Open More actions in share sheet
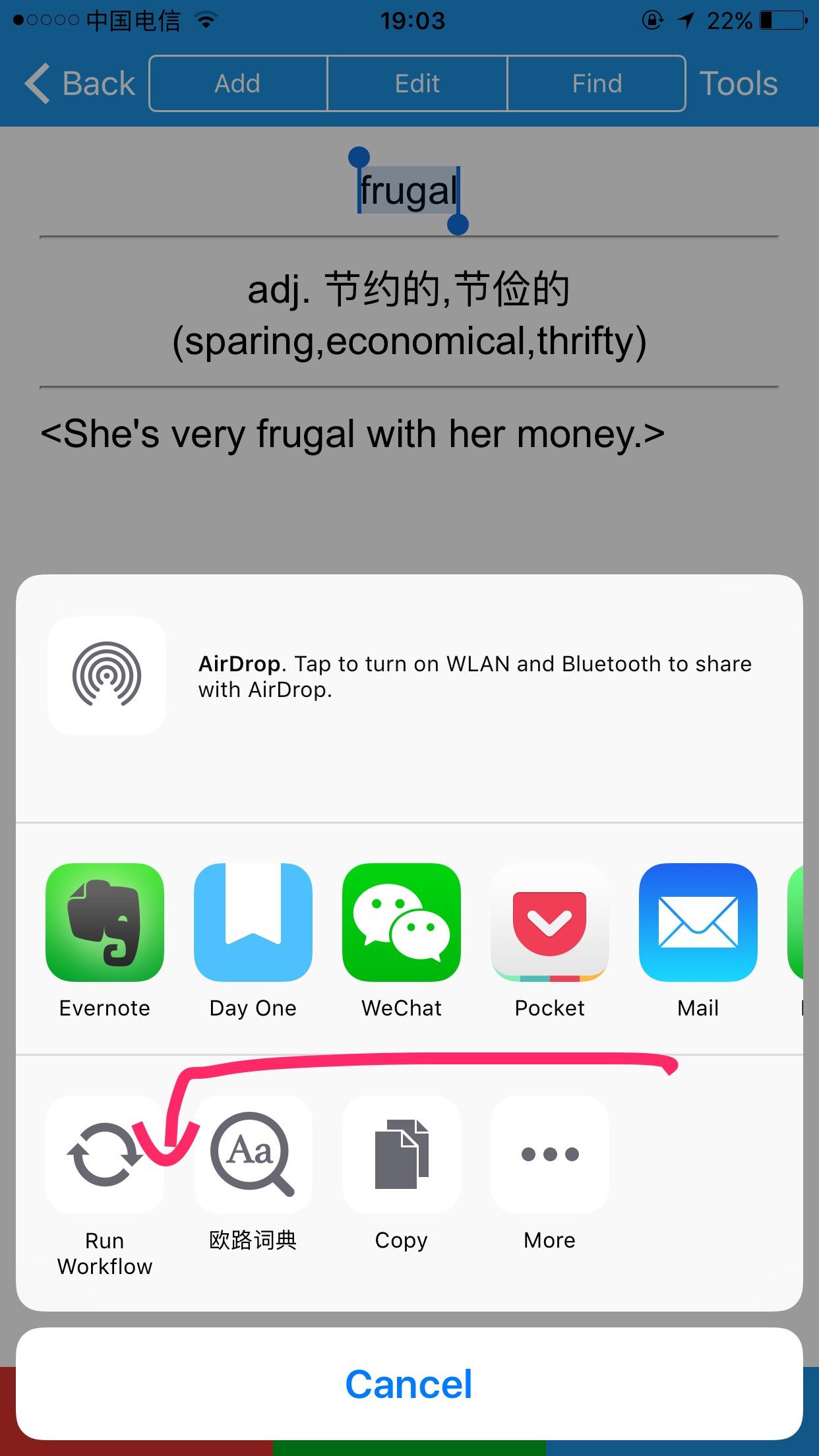 (x=550, y=1155)
